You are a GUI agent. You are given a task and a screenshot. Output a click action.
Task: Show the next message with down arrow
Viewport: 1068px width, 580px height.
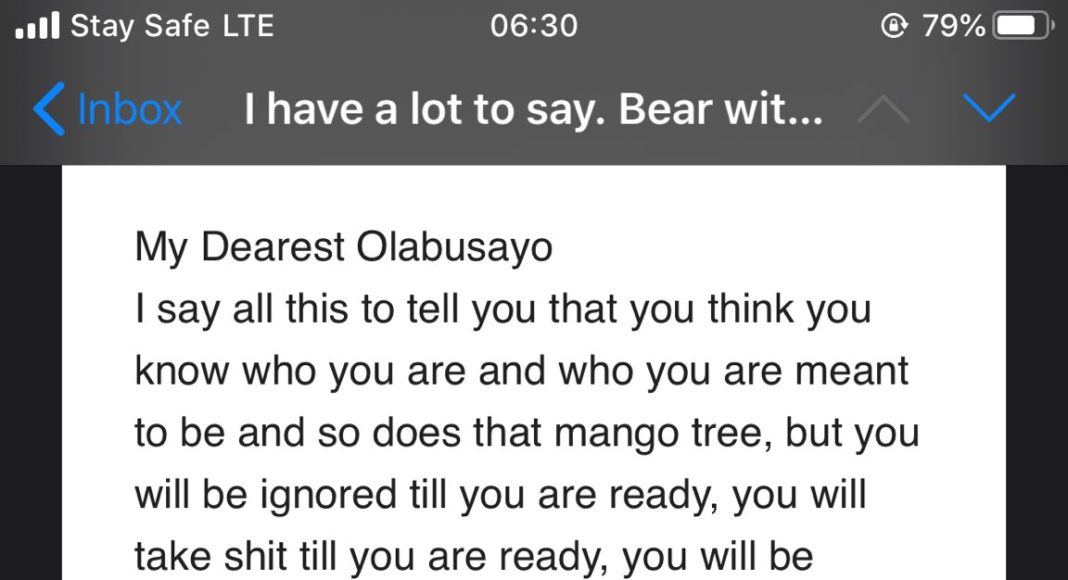point(987,108)
